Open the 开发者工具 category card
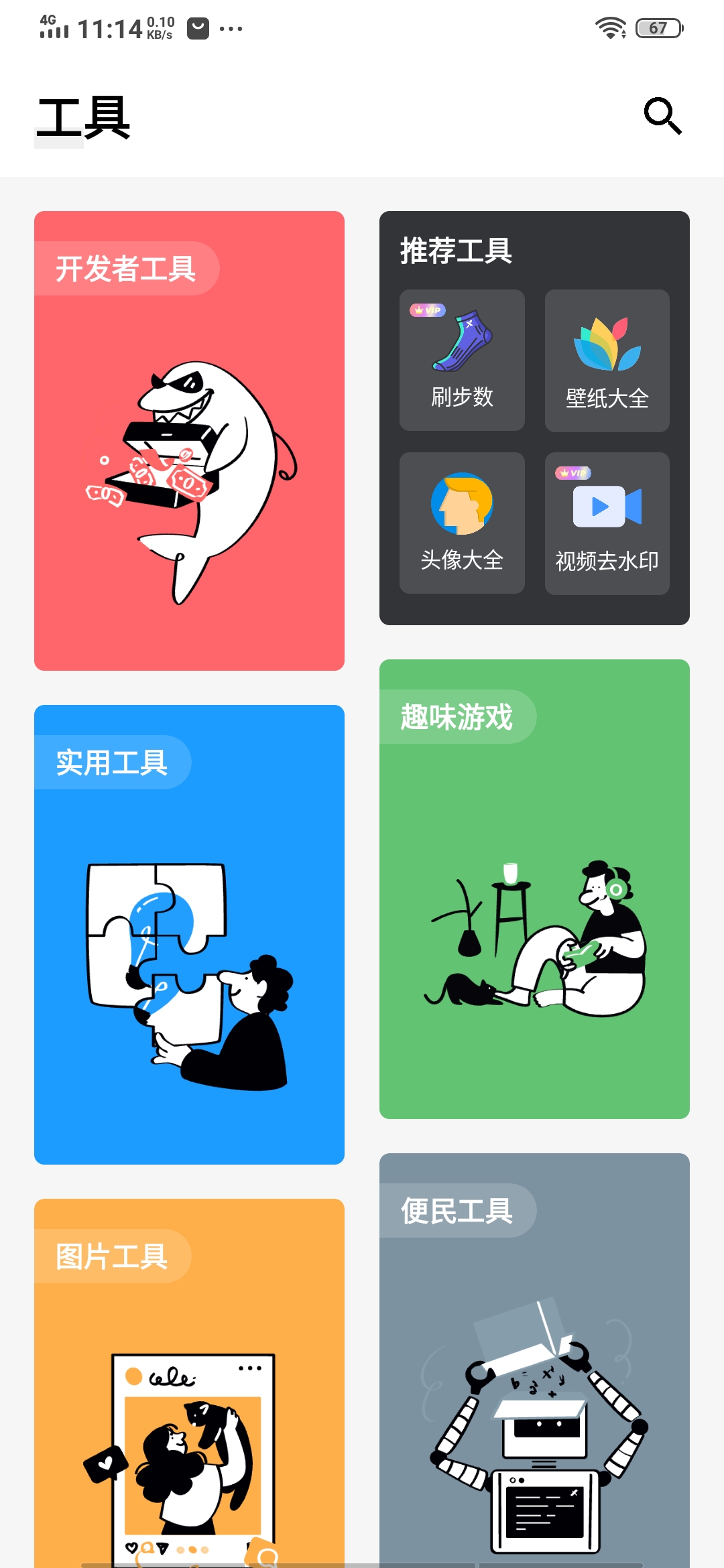 [x=189, y=440]
